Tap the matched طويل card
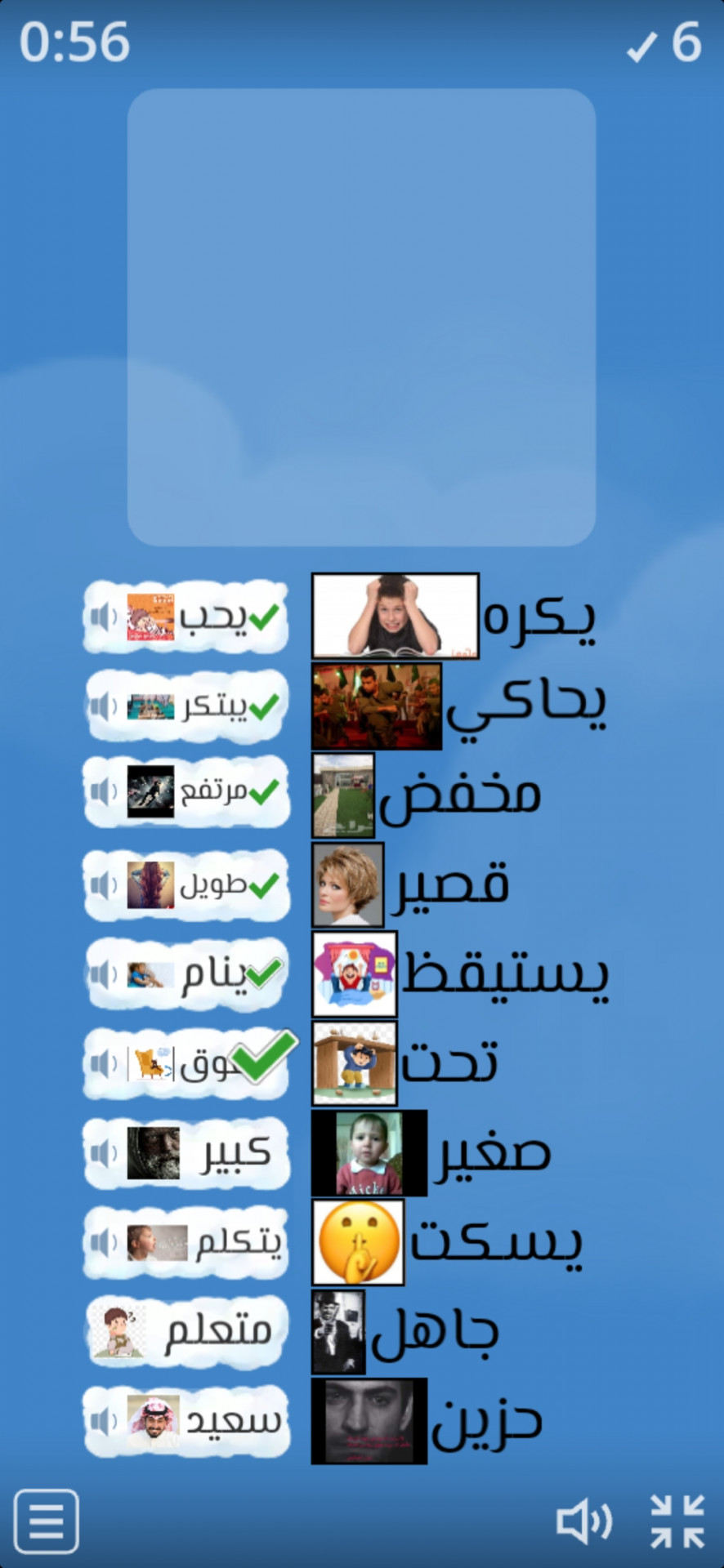Viewport: 724px width, 1568px height. [x=188, y=884]
